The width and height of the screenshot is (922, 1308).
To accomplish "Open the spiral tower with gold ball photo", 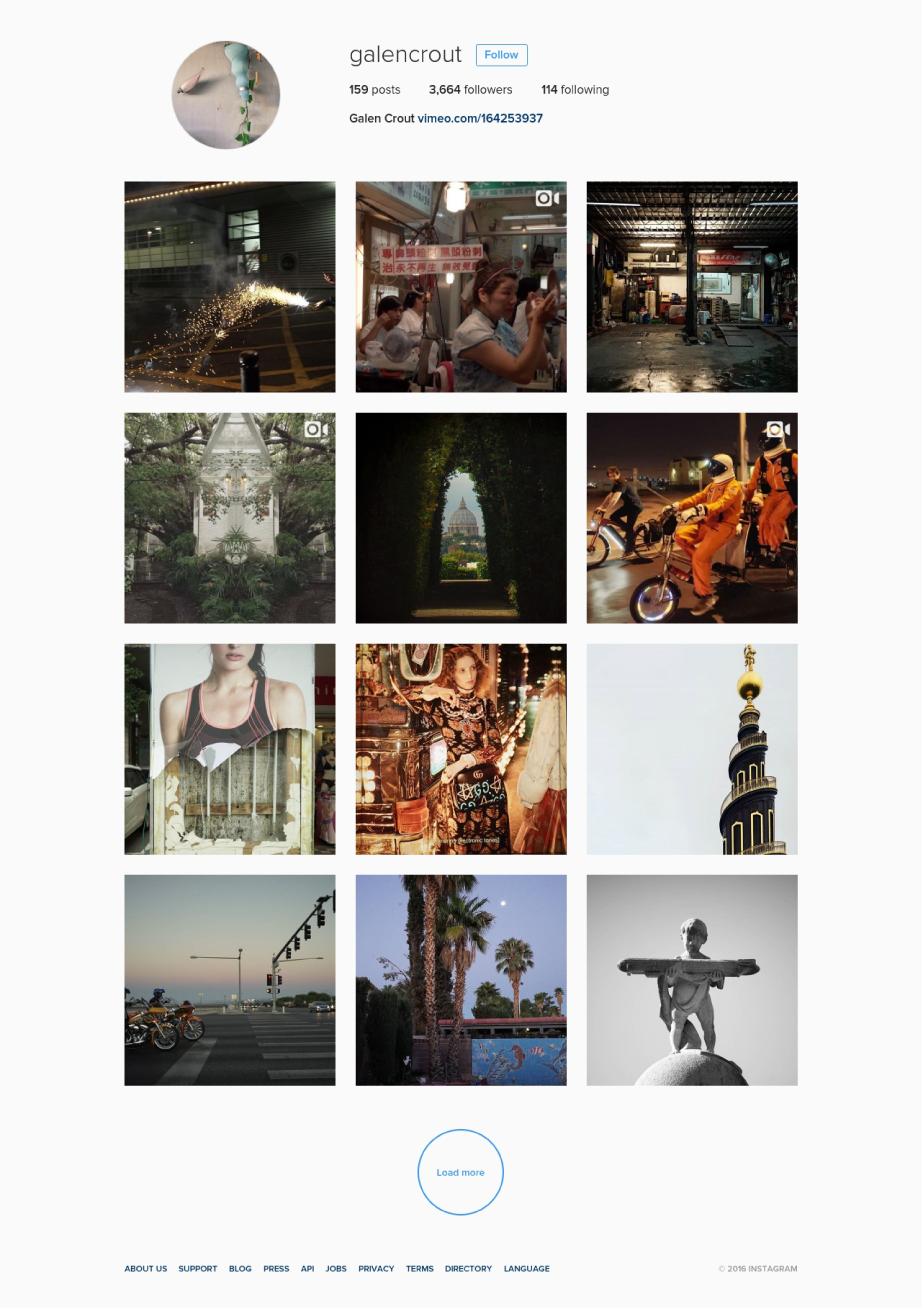I will (692, 749).
